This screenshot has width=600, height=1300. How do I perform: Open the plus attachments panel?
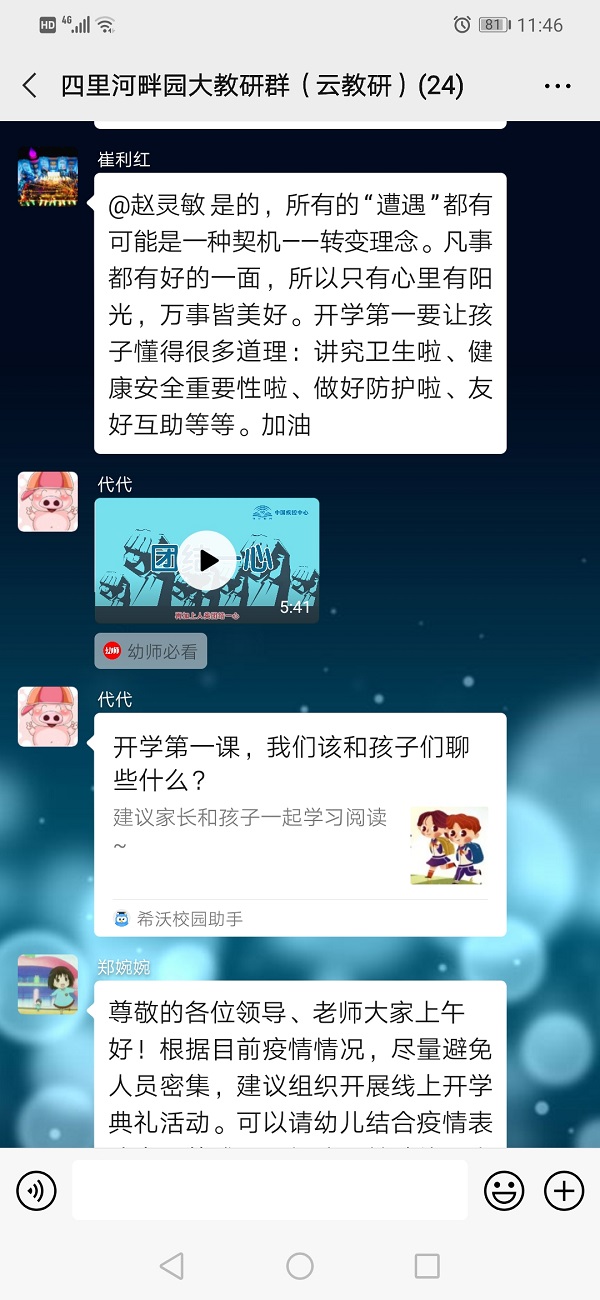coord(564,1190)
